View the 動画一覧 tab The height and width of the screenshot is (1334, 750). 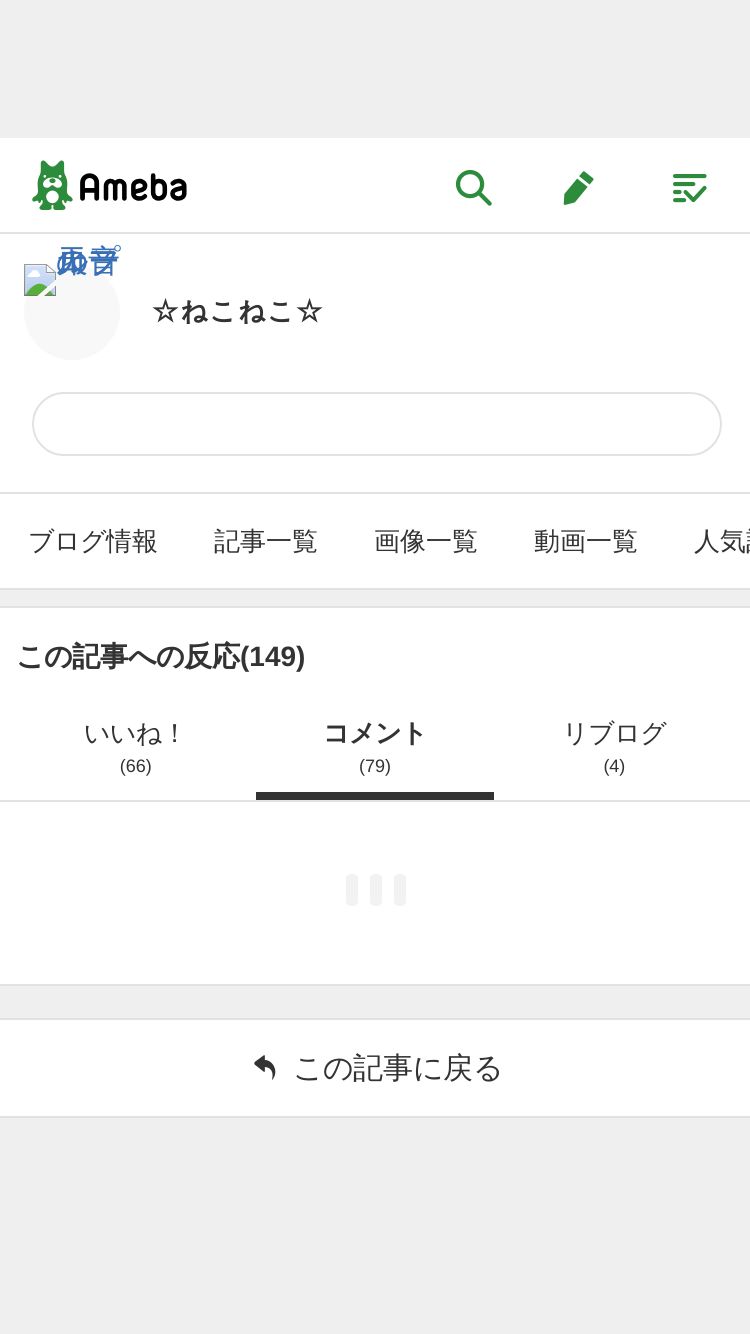[x=586, y=541]
